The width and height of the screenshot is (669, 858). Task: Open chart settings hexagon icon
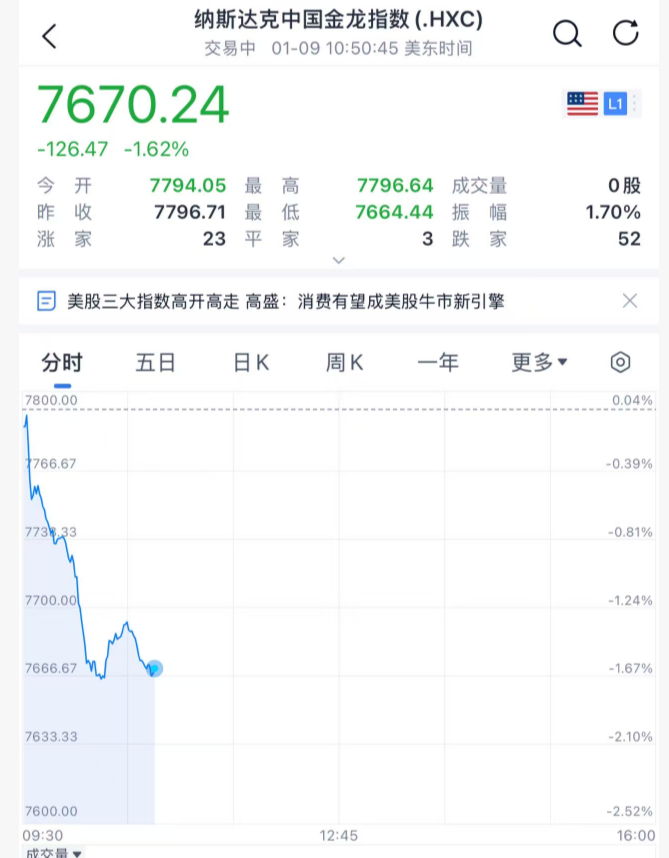621,362
